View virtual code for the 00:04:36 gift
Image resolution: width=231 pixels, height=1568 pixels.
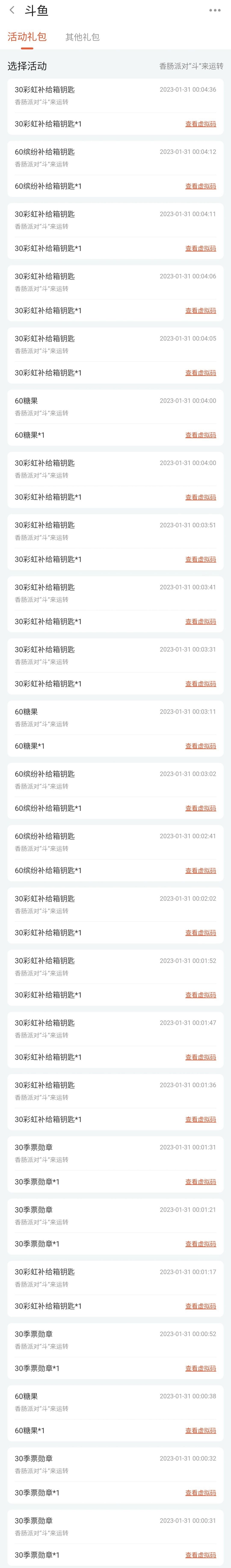pos(201,124)
